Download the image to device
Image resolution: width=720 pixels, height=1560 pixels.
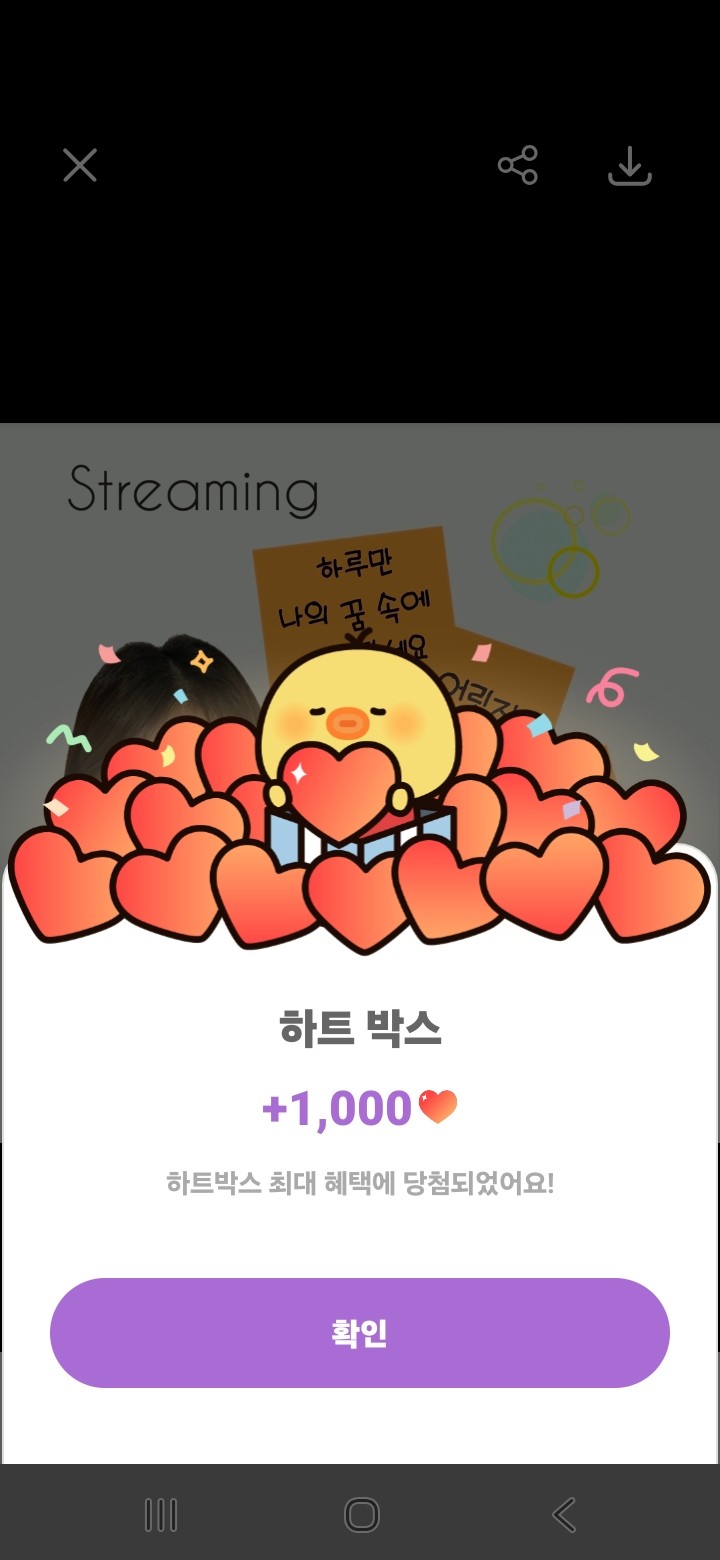tap(630, 166)
